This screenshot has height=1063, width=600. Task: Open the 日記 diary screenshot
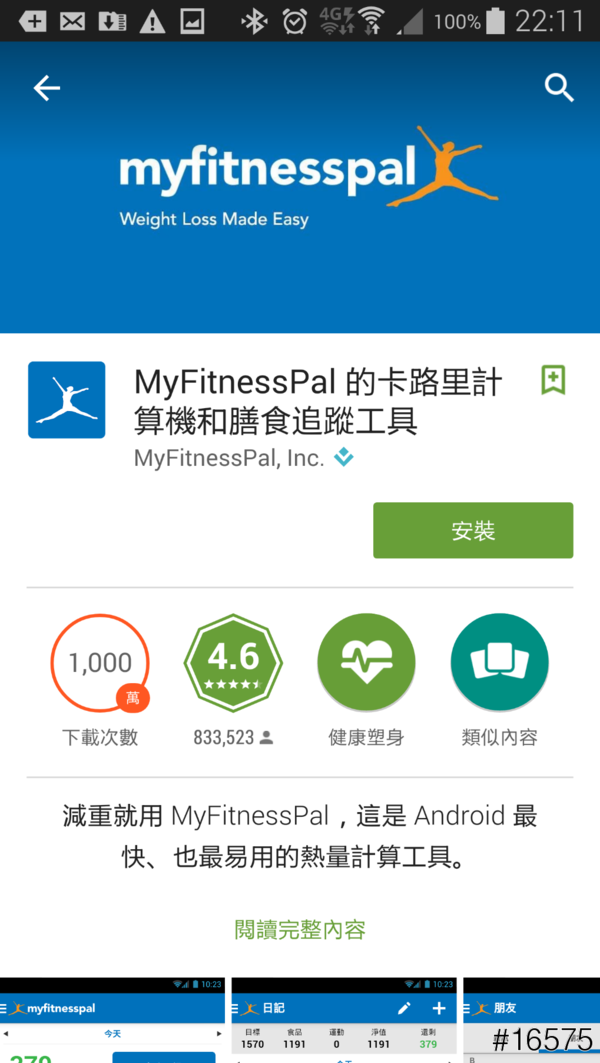(x=344, y=1020)
